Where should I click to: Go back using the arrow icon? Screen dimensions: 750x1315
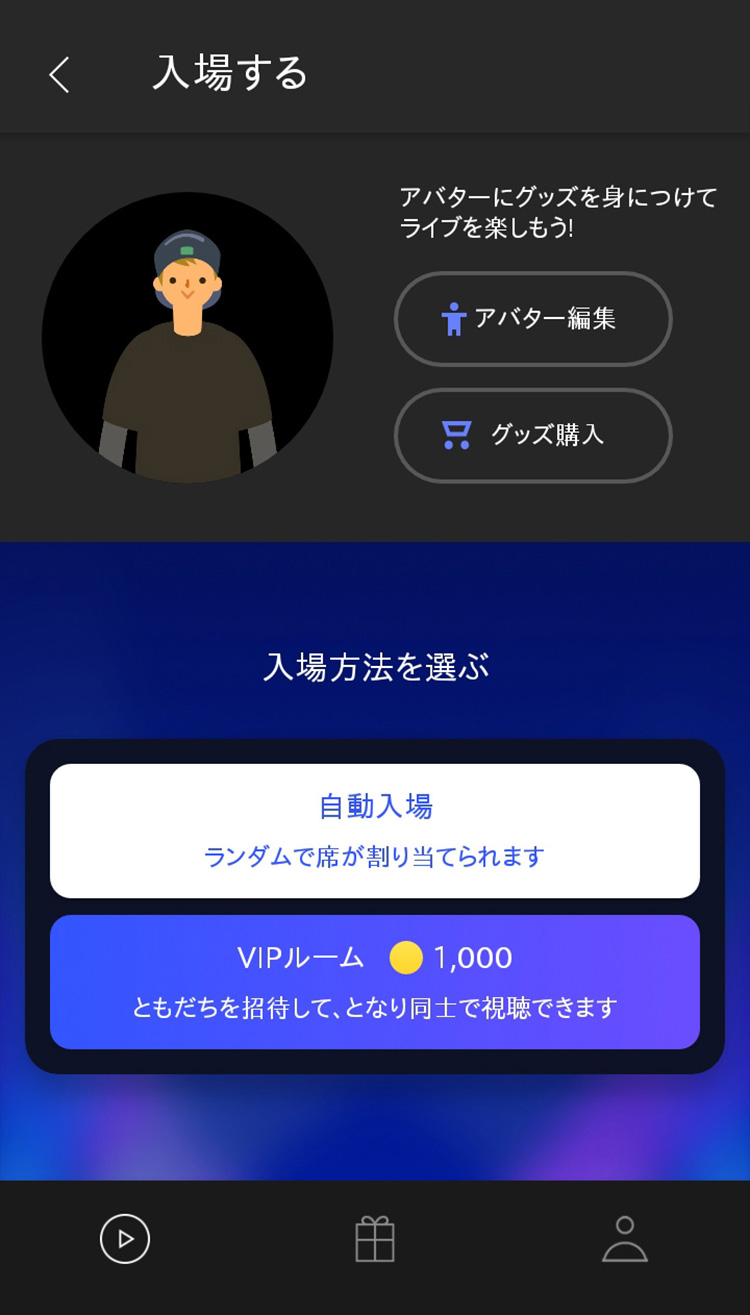pos(60,75)
